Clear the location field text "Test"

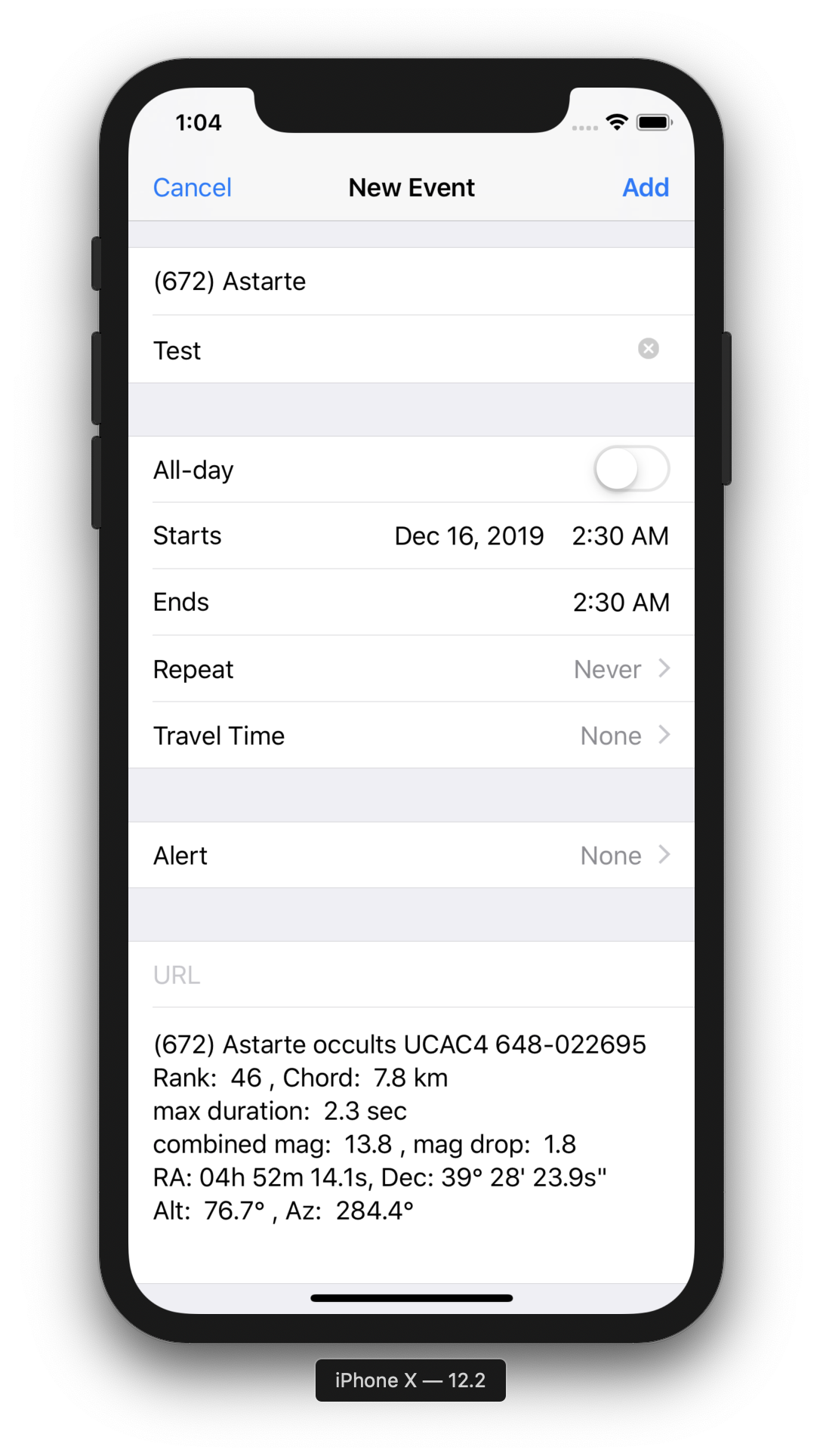649,348
